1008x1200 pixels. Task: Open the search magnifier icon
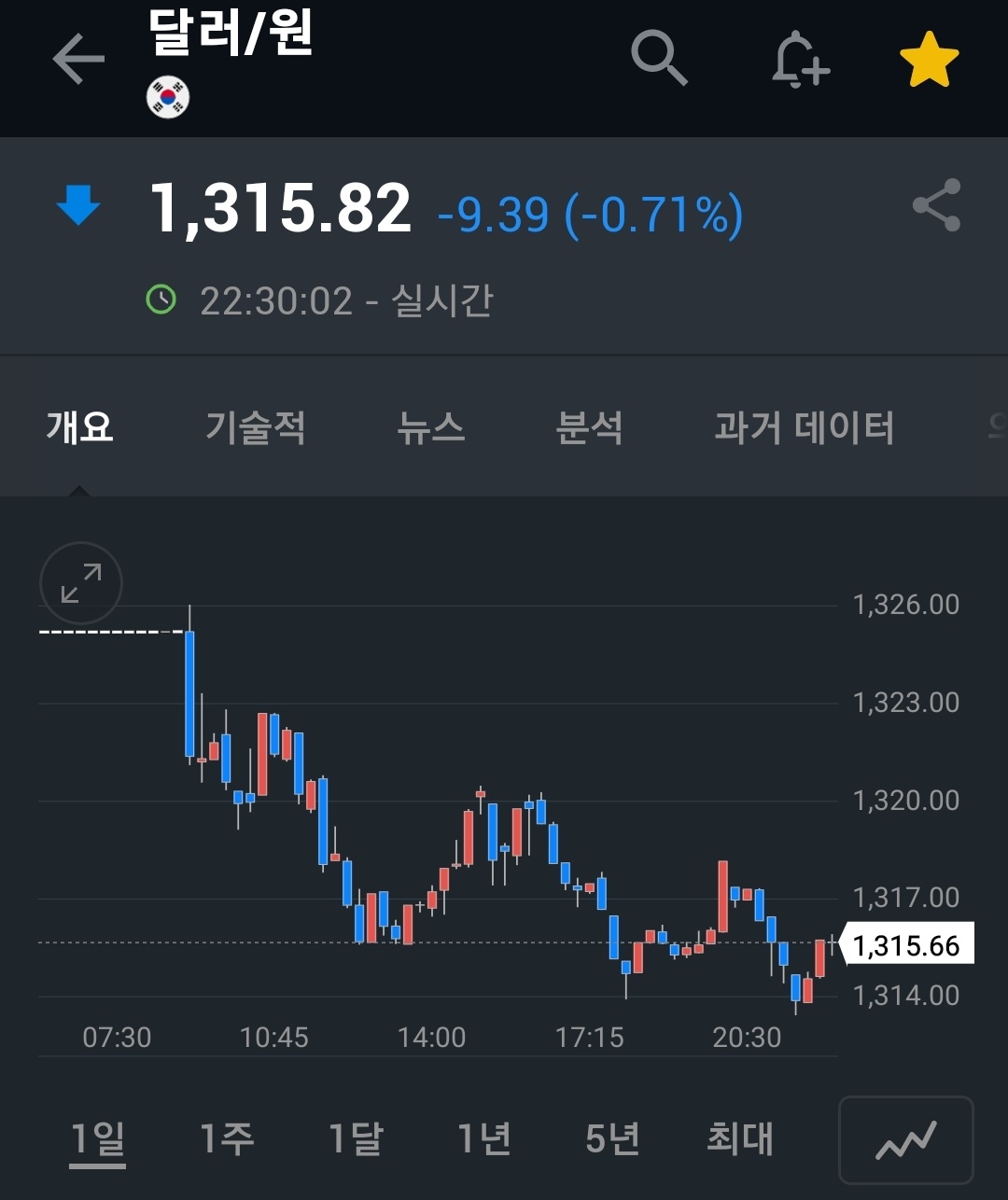click(659, 58)
